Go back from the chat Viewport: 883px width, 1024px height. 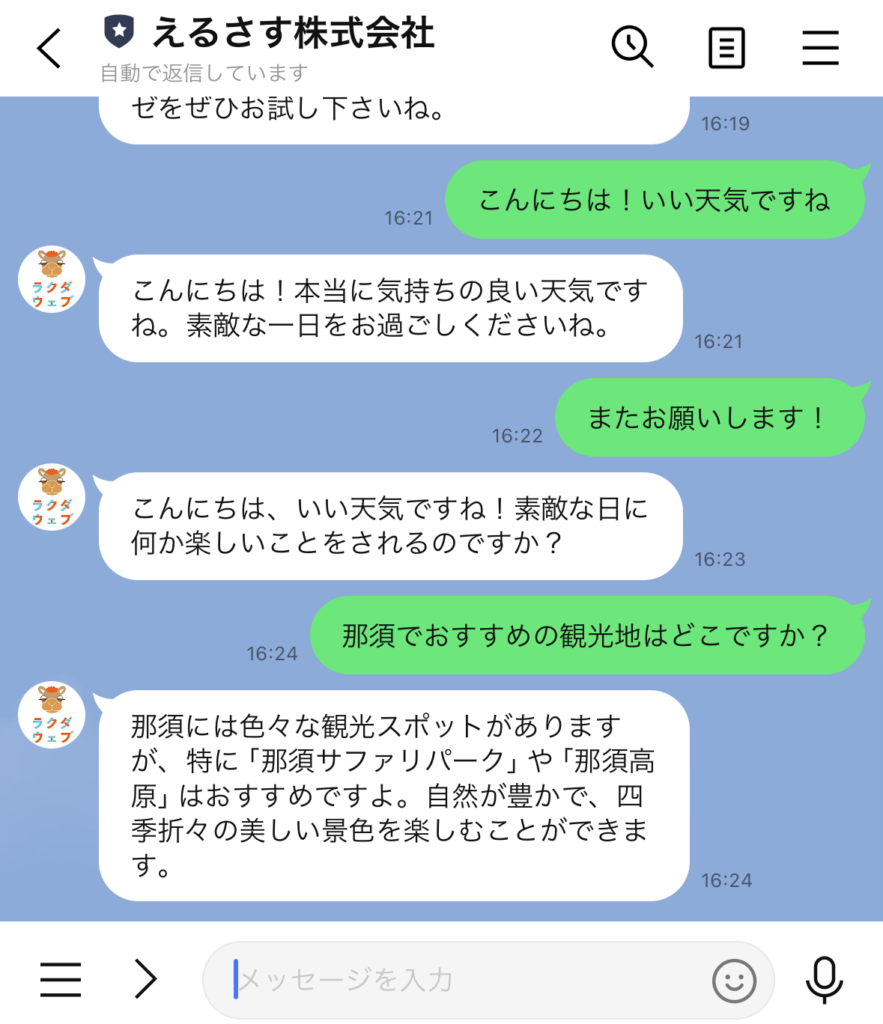(x=49, y=48)
